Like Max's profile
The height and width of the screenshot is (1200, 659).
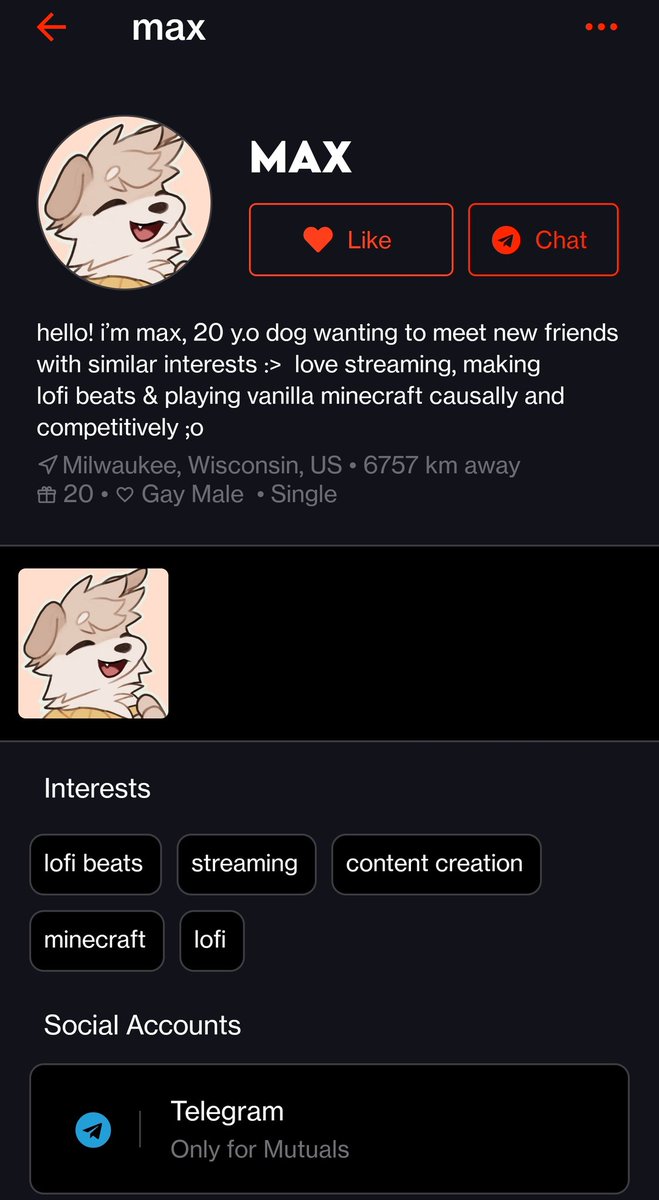[351, 240]
